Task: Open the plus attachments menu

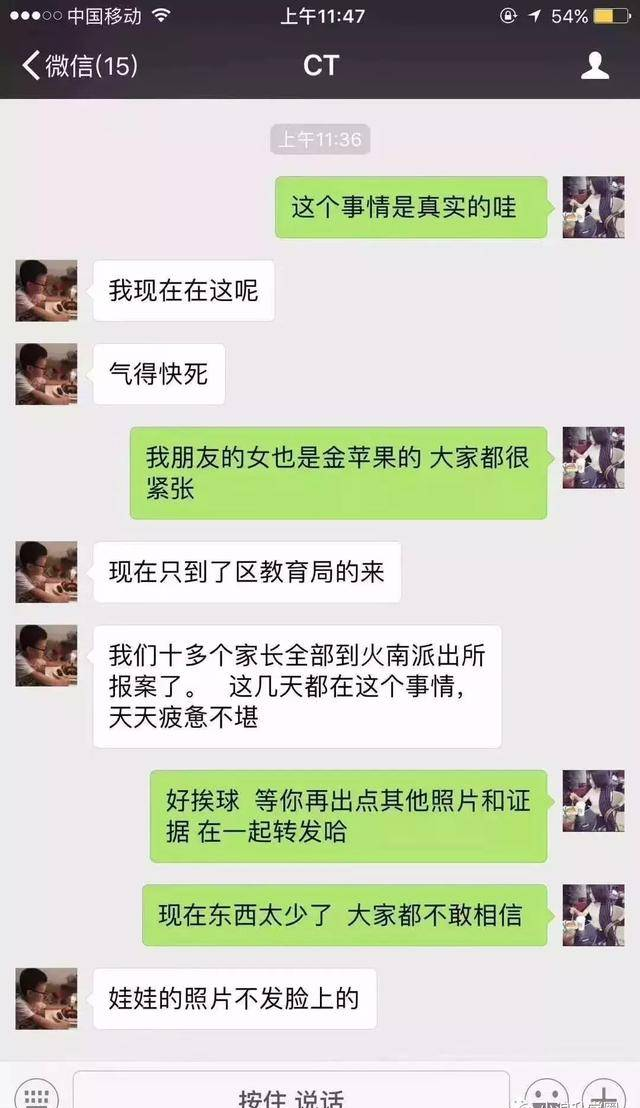Action: click(604, 1094)
